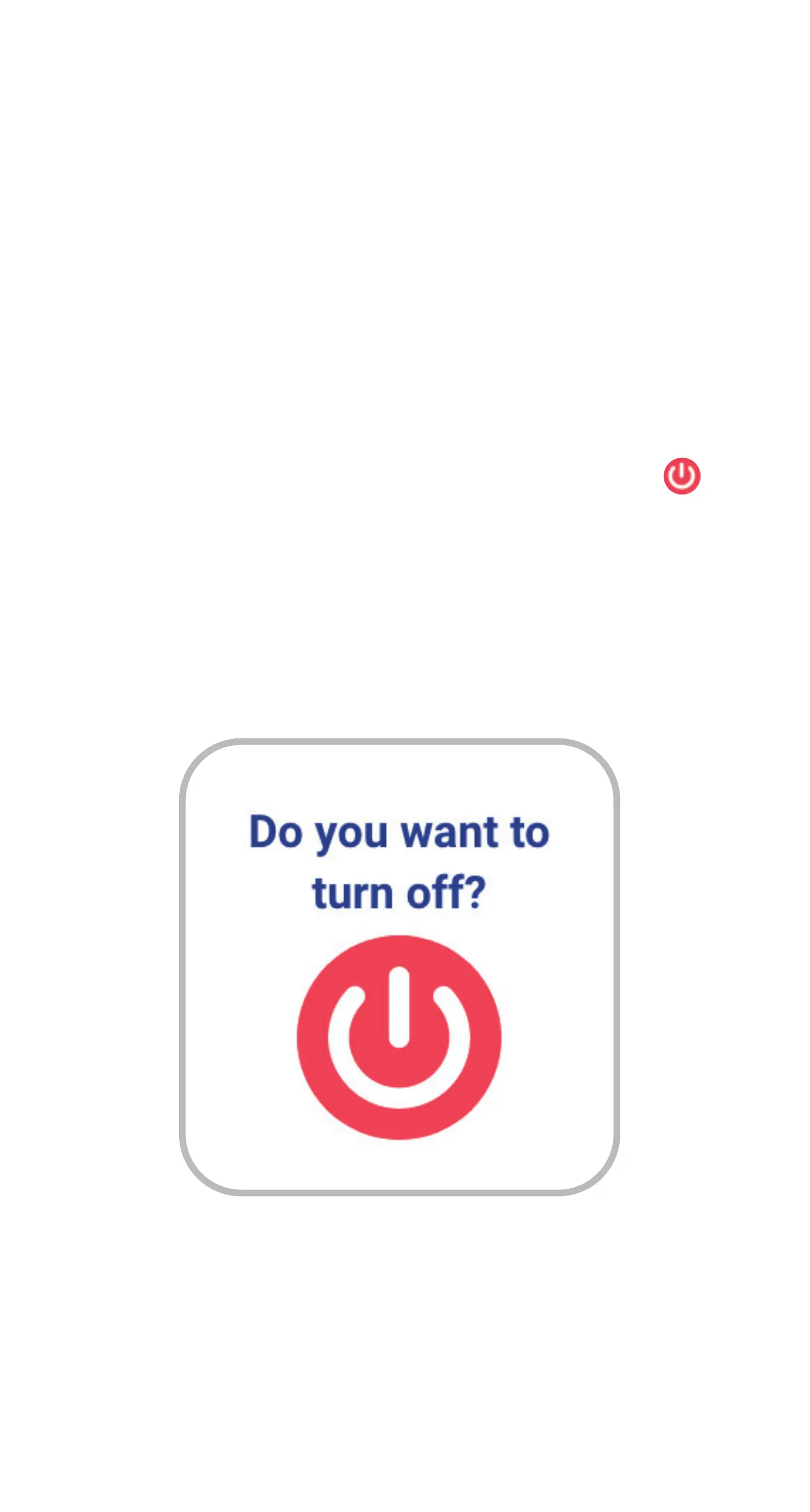
Task: Tap the small floating power icon
Action: tap(681, 475)
